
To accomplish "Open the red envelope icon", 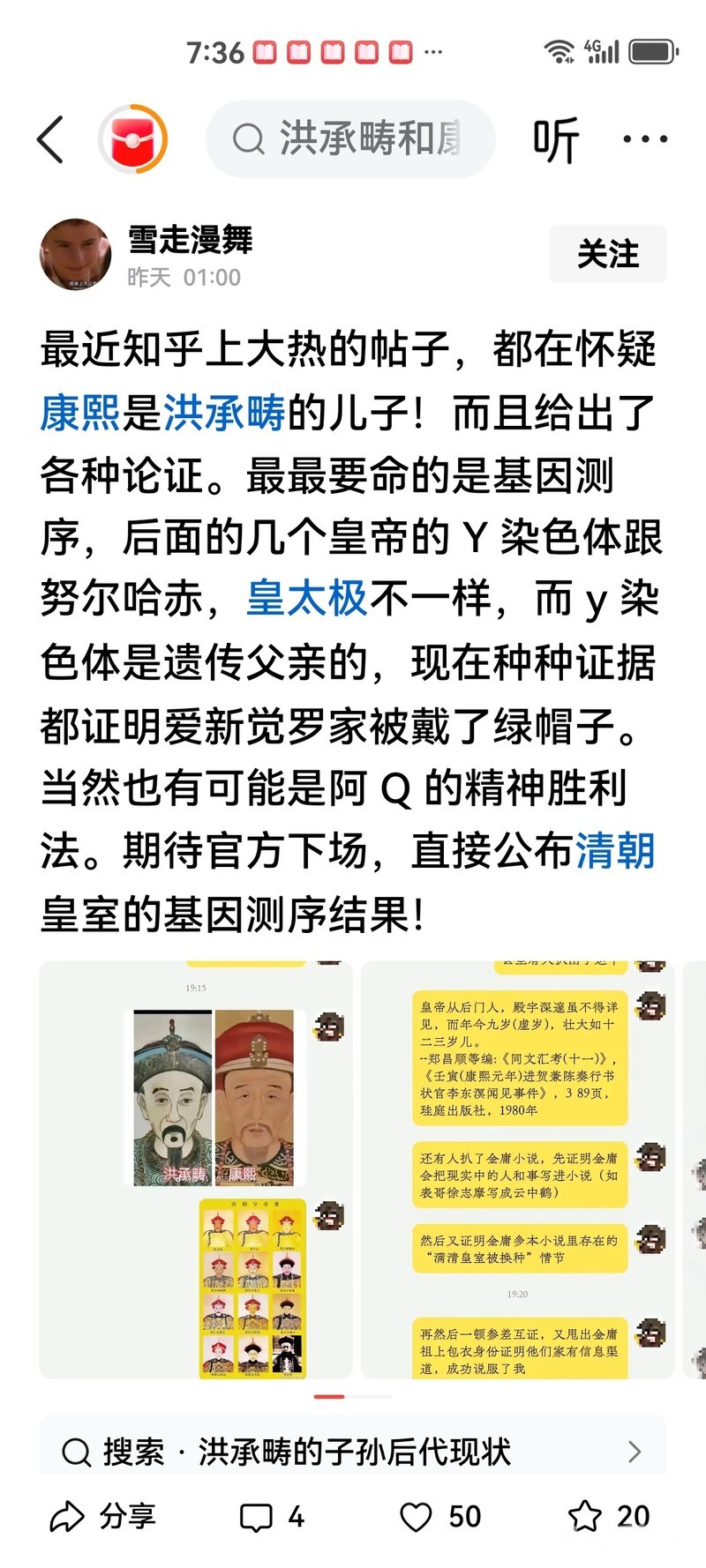I will [x=132, y=139].
